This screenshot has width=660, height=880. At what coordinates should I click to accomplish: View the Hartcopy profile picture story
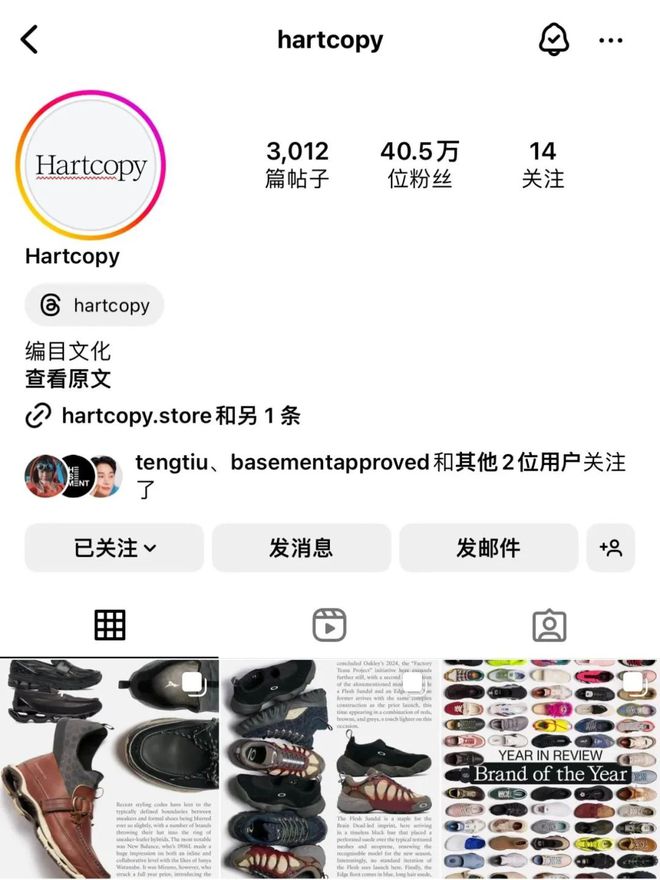pos(91,165)
